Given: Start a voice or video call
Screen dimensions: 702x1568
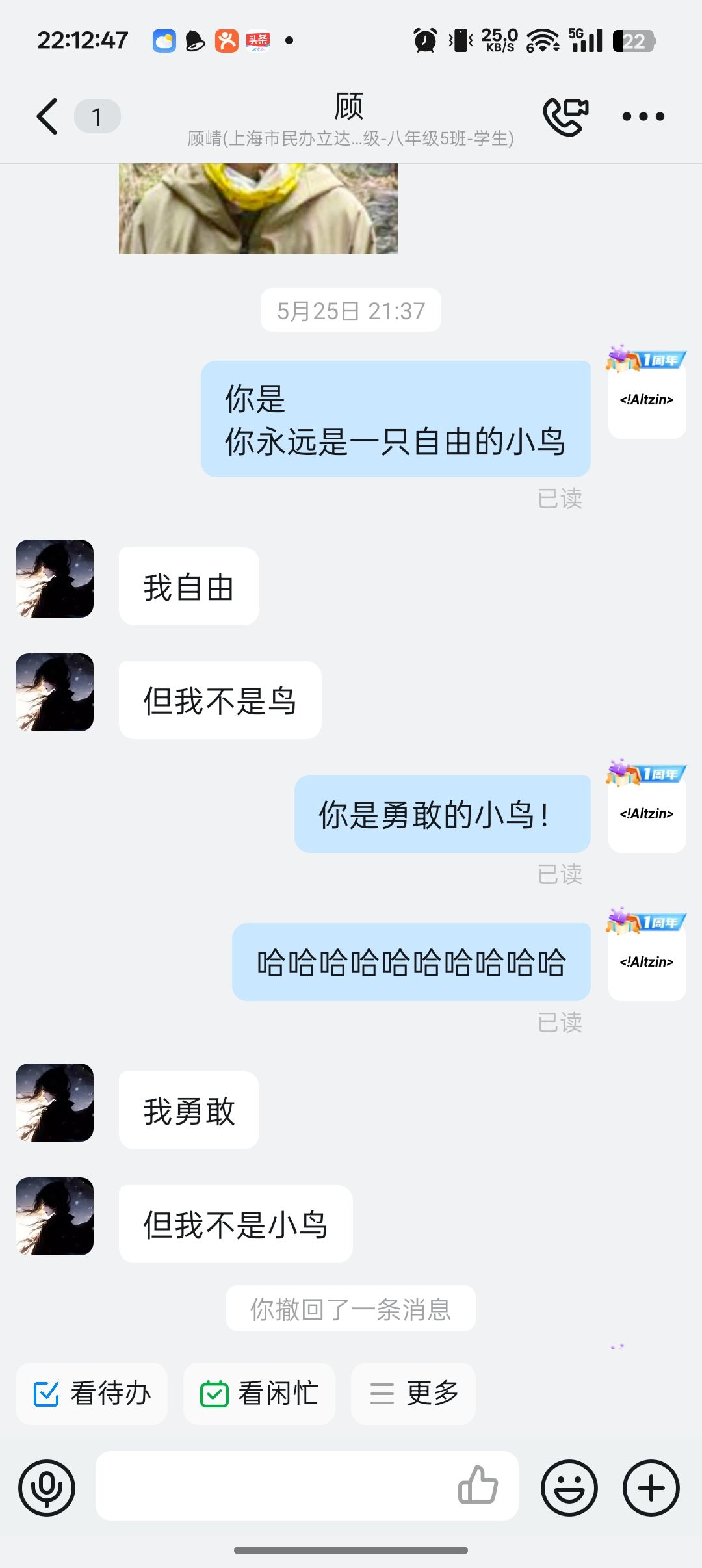Looking at the screenshot, I should coord(565,117).
